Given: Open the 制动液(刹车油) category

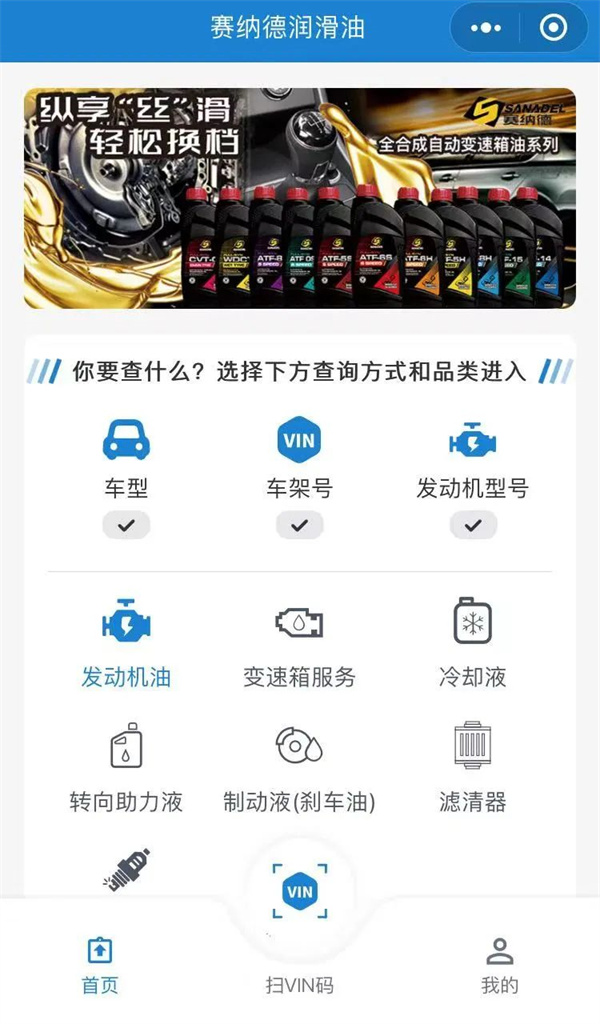Looking at the screenshot, I should click(300, 768).
